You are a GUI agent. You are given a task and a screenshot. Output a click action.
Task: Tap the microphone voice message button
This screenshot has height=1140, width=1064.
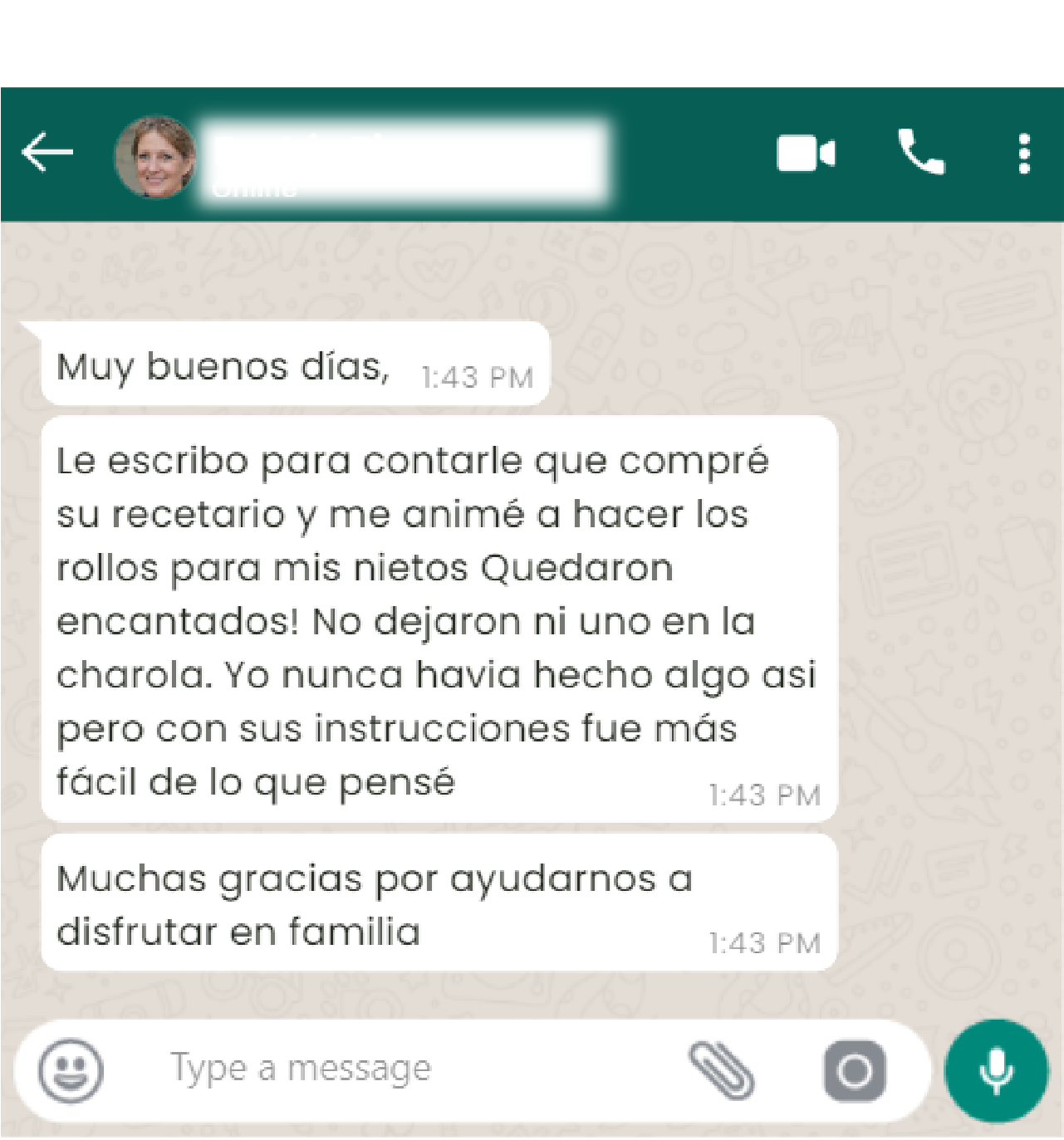(x=996, y=1070)
